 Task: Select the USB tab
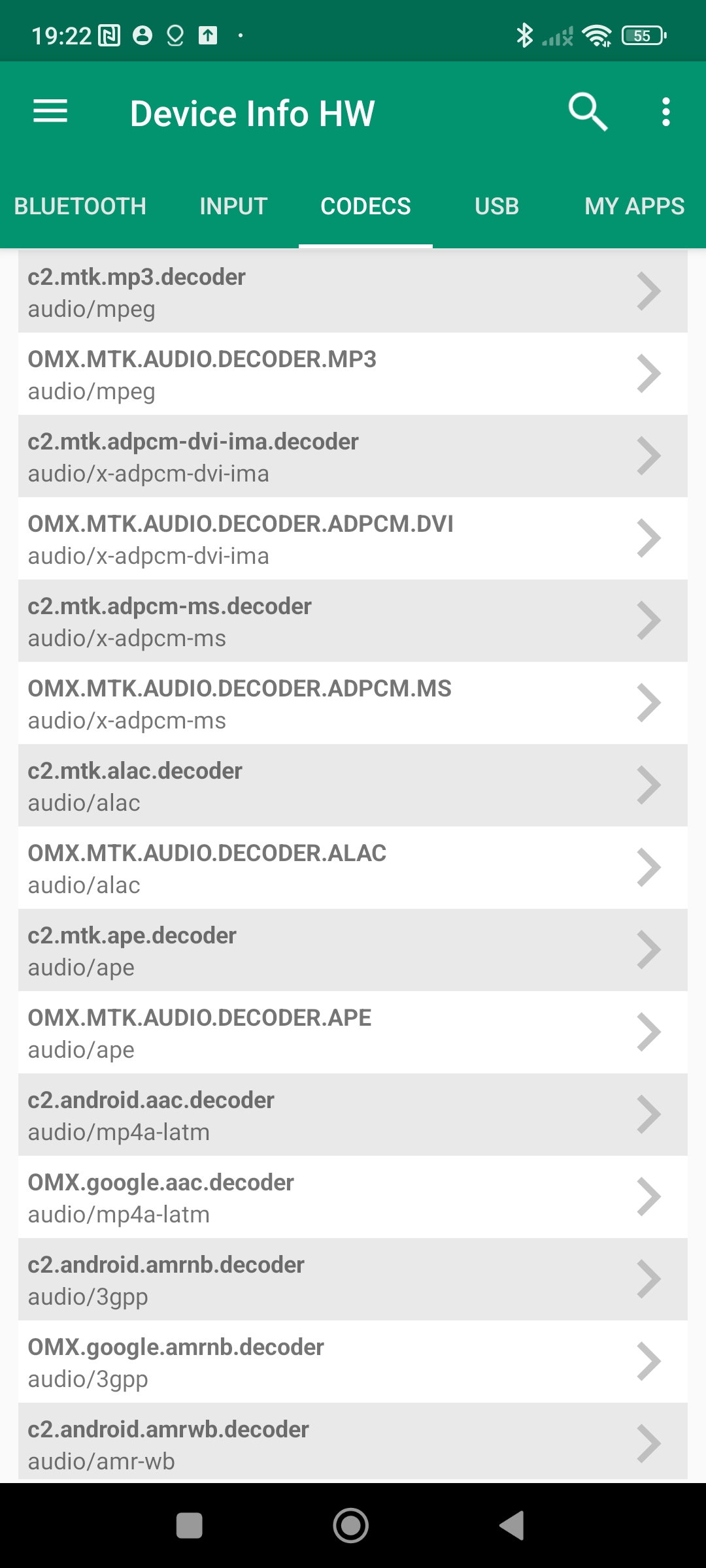coord(496,206)
